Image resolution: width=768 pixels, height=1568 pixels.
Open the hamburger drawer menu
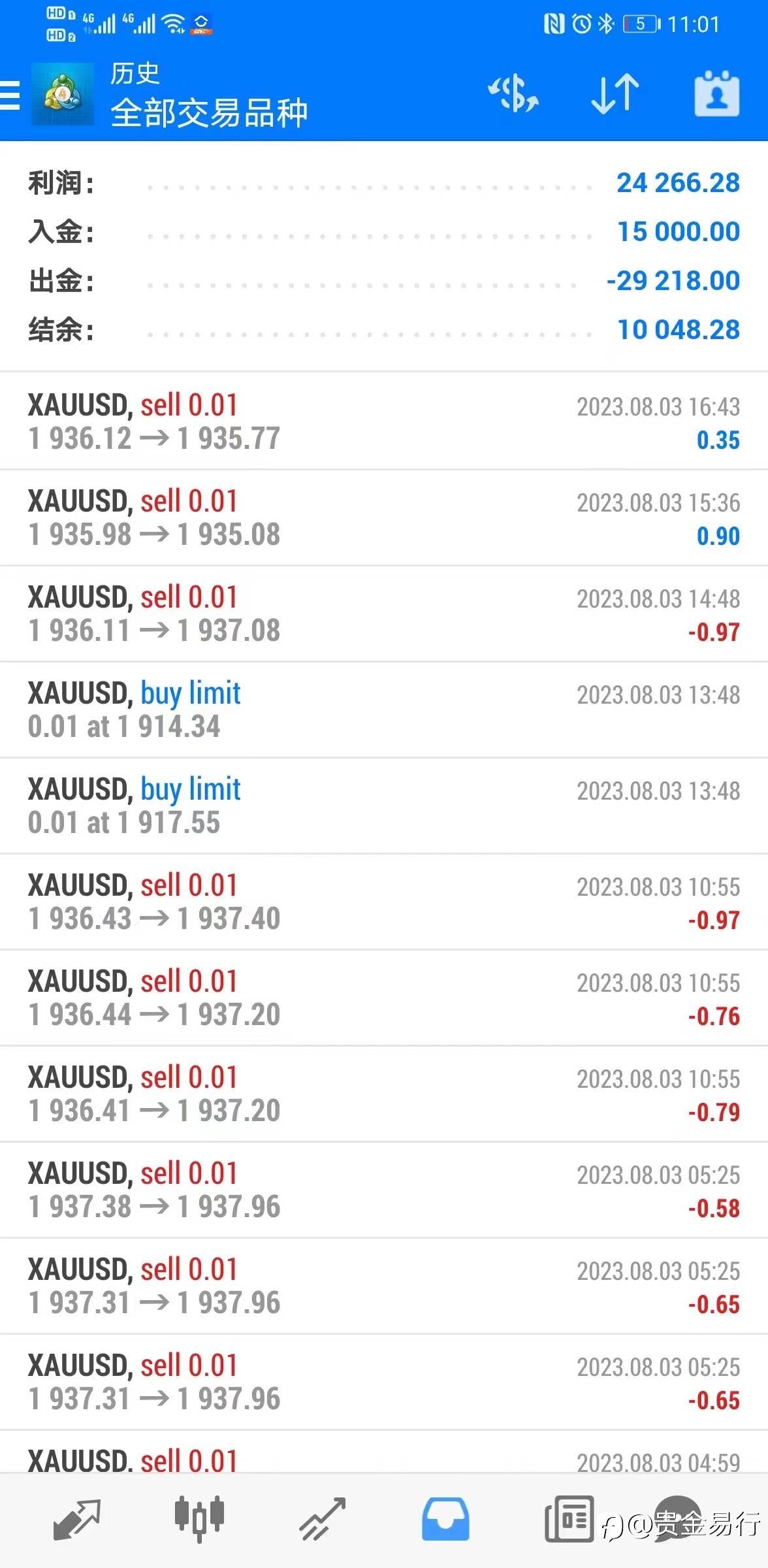tap(9, 95)
